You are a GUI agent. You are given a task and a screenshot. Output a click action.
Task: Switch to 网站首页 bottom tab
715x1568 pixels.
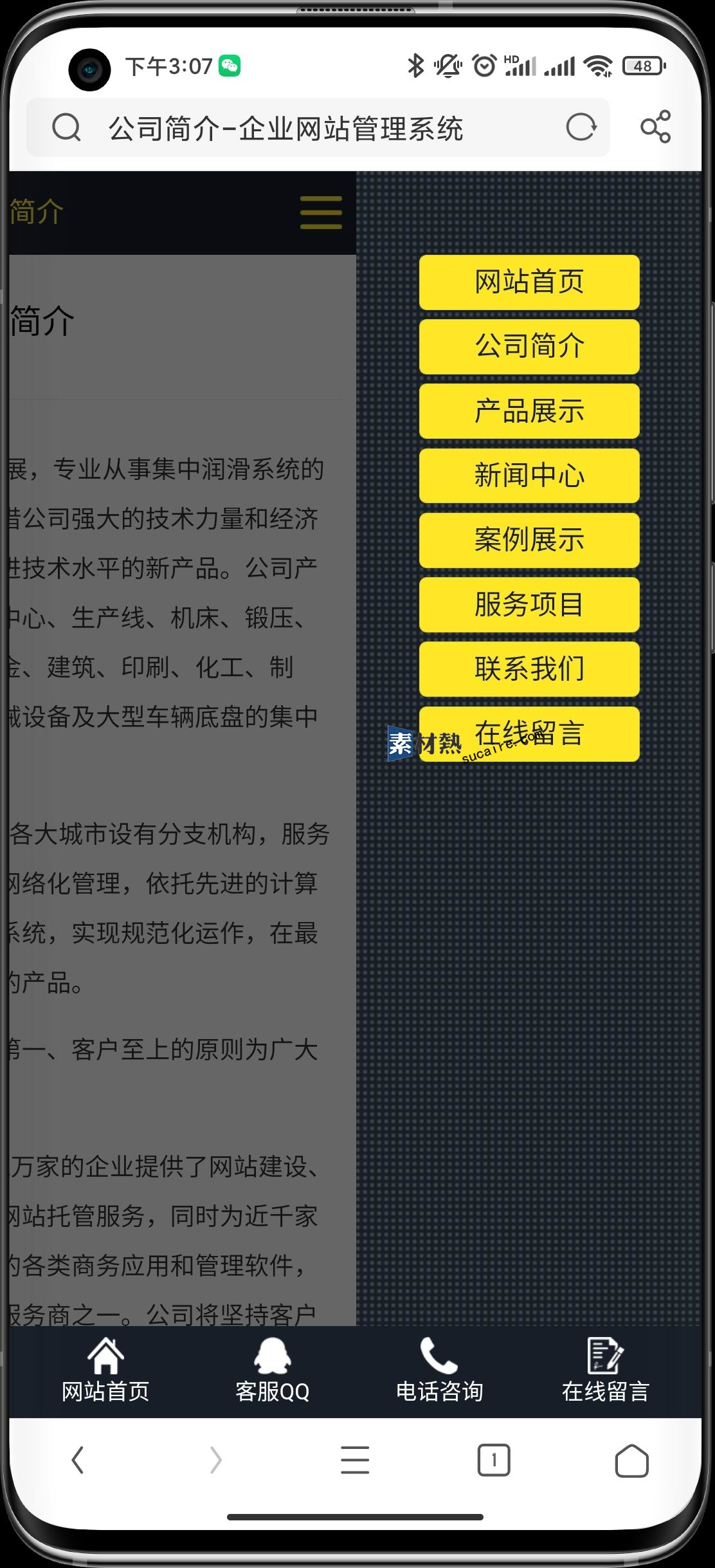105,1370
